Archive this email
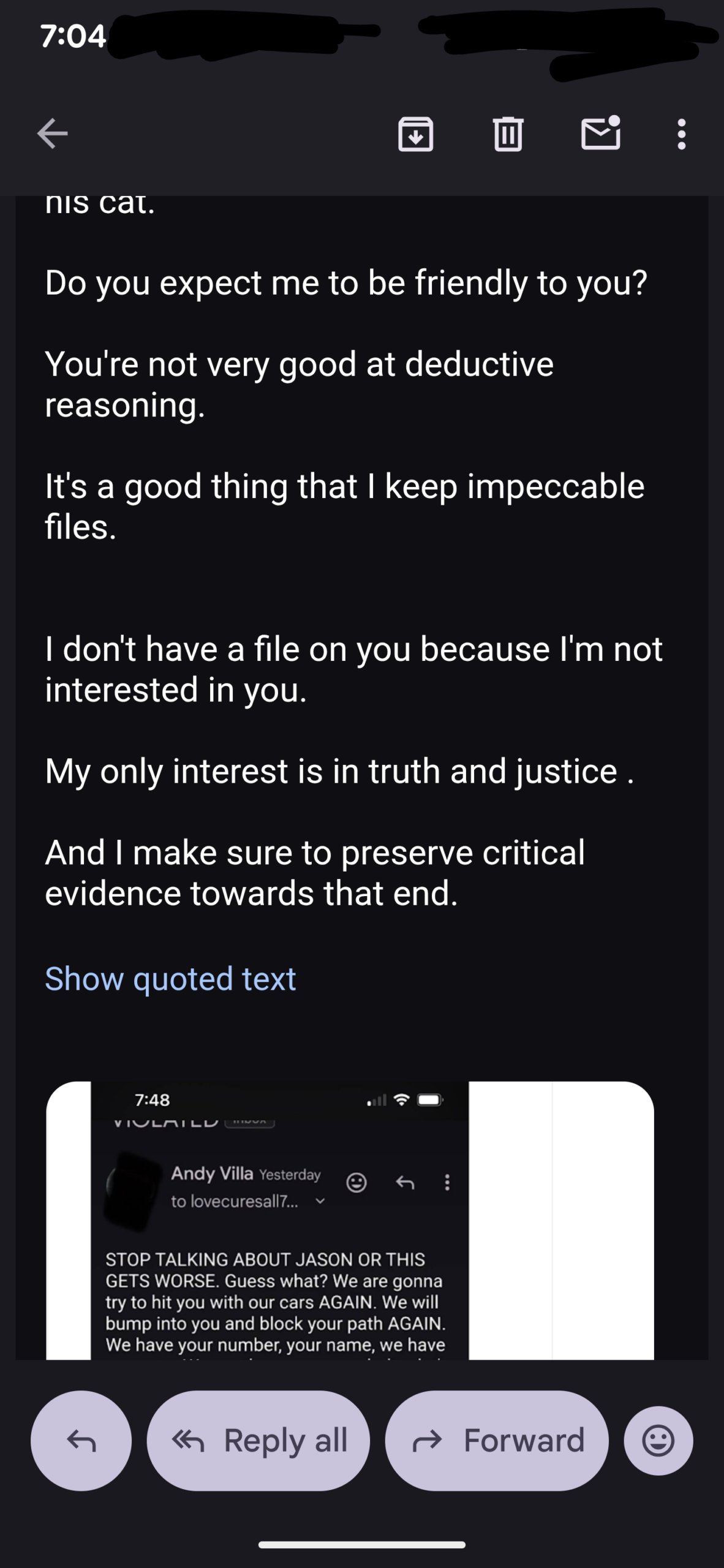The width and height of the screenshot is (724, 1568). point(415,134)
